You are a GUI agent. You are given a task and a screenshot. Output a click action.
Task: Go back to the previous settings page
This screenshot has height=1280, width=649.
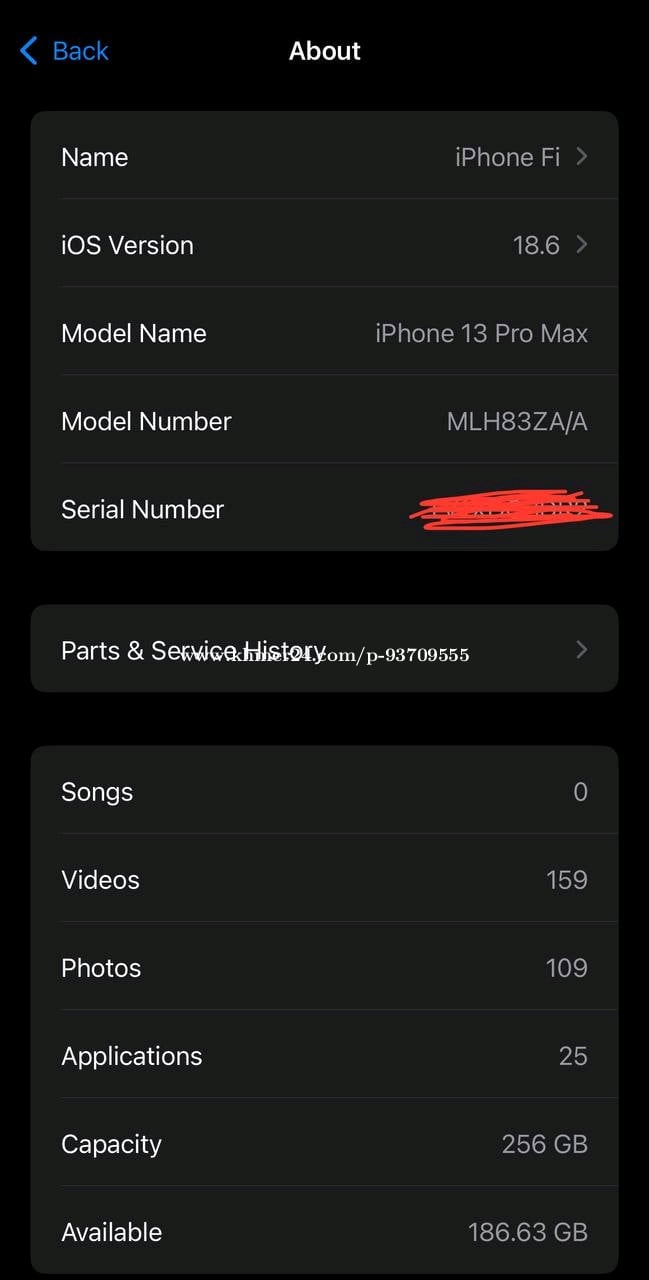pyautogui.click(x=64, y=51)
